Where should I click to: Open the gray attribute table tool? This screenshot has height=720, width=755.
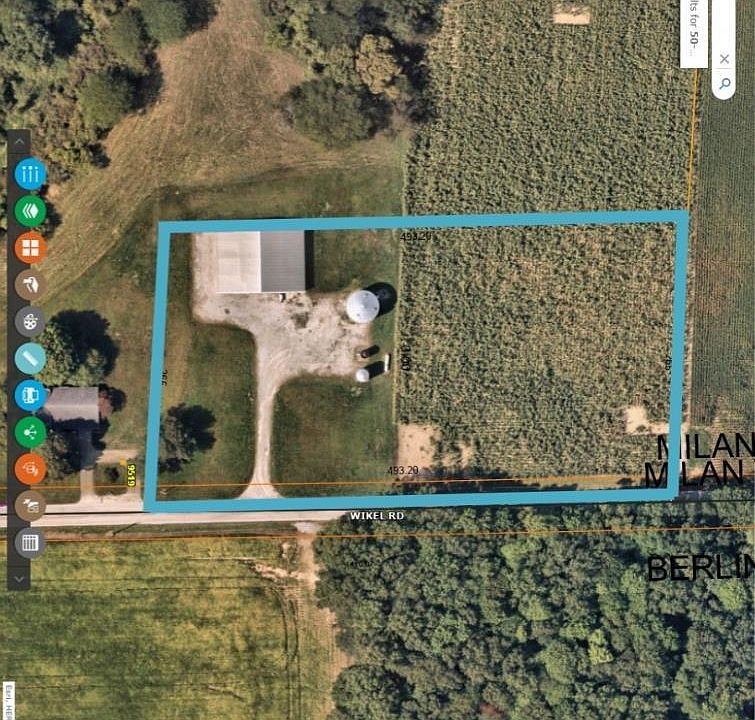click(30, 542)
